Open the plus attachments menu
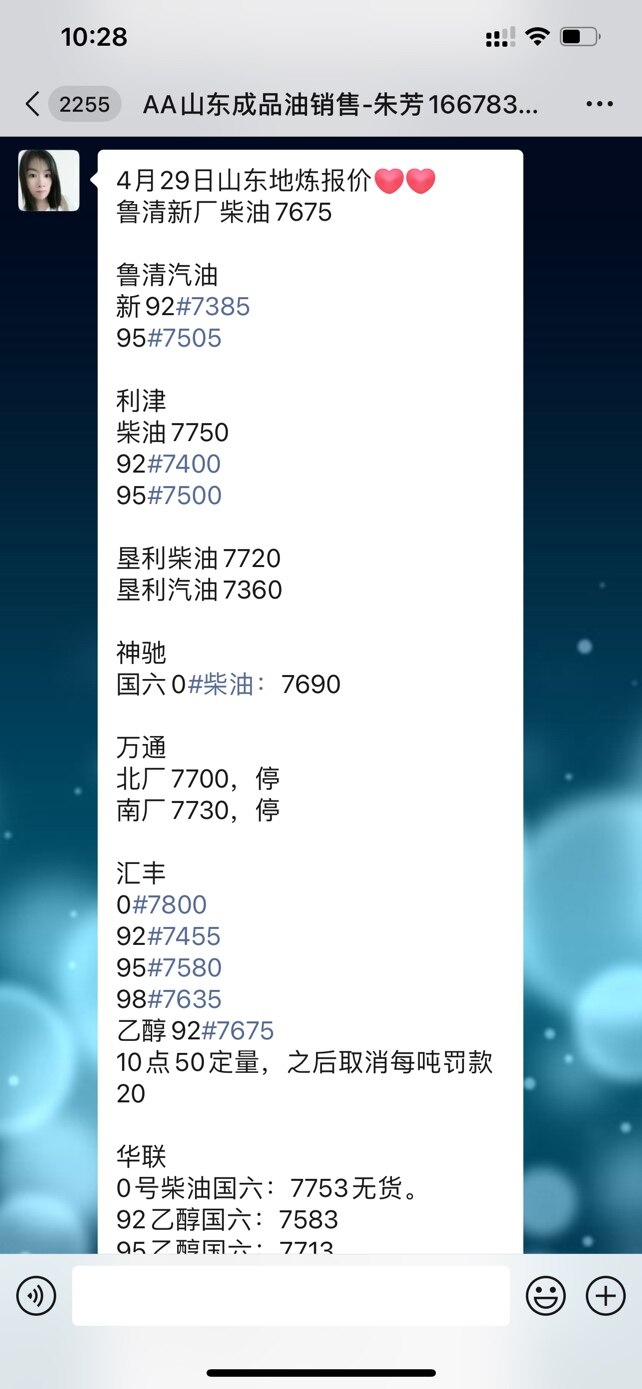Viewport: 642px width, 1389px height. (x=605, y=1297)
